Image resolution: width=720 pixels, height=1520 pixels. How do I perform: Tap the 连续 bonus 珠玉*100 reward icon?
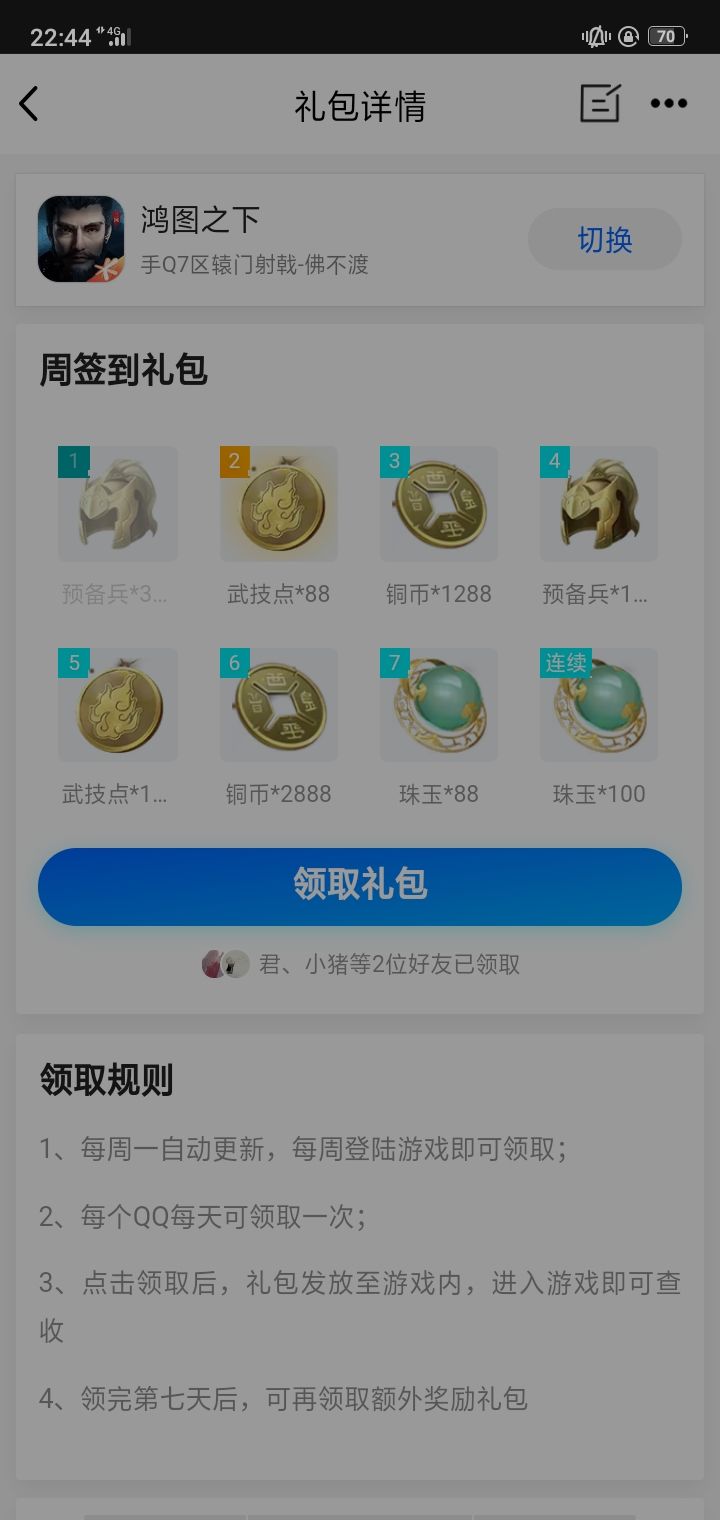tap(598, 704)
